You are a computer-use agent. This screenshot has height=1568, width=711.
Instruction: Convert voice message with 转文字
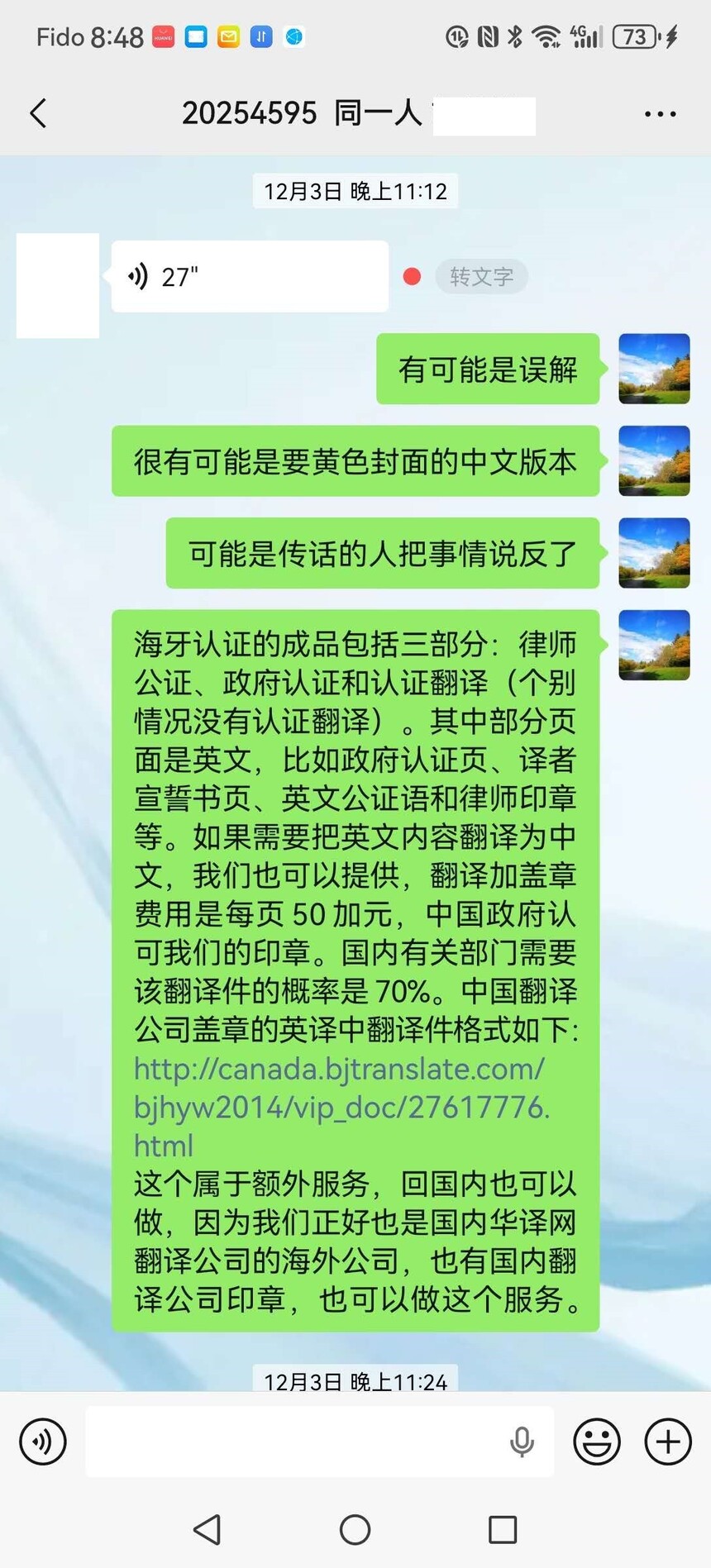click(481, 276)
